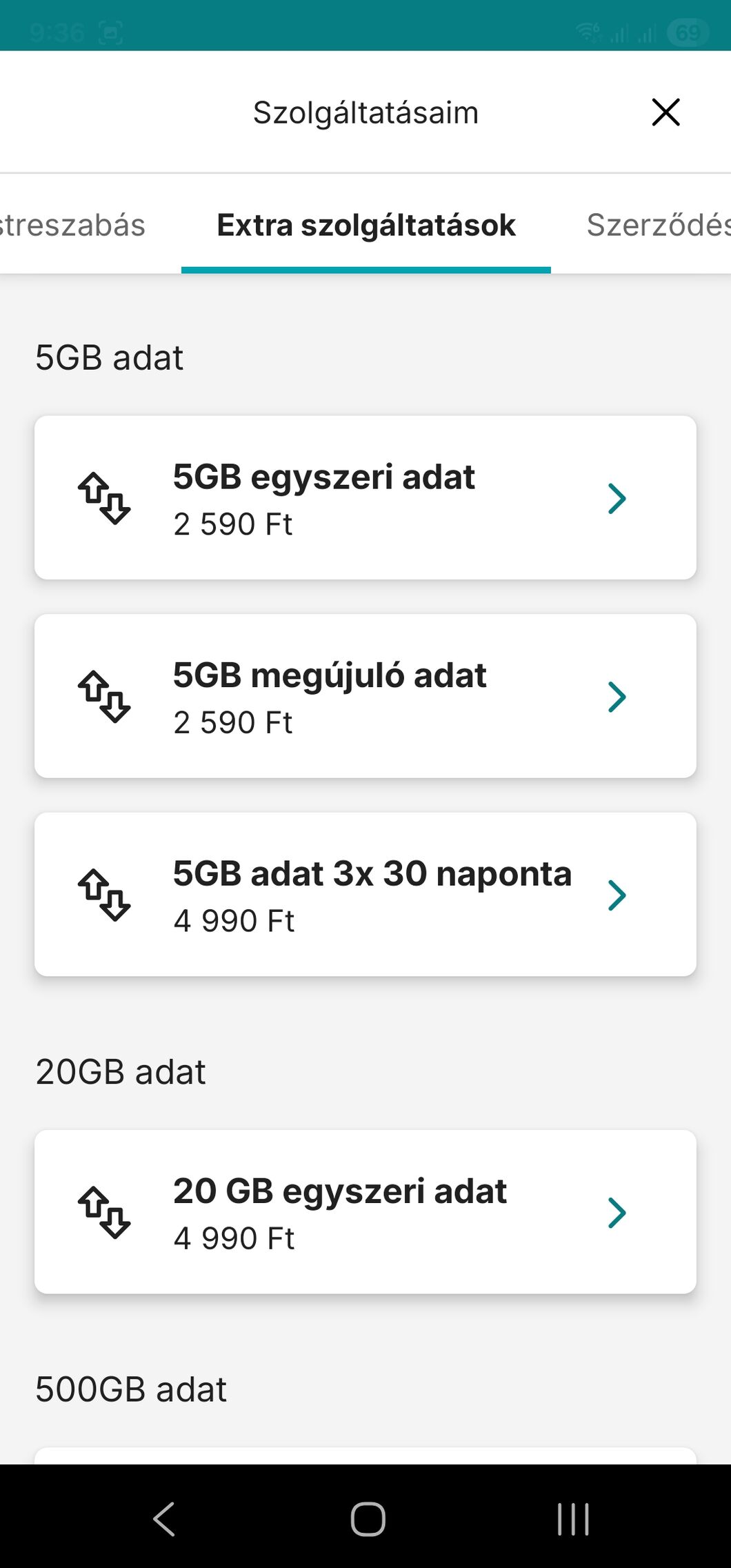Close the Szolgáltatásaim screen
Image resolution: width=731 pixels, height=1568 pixels.
coord(665,112)
